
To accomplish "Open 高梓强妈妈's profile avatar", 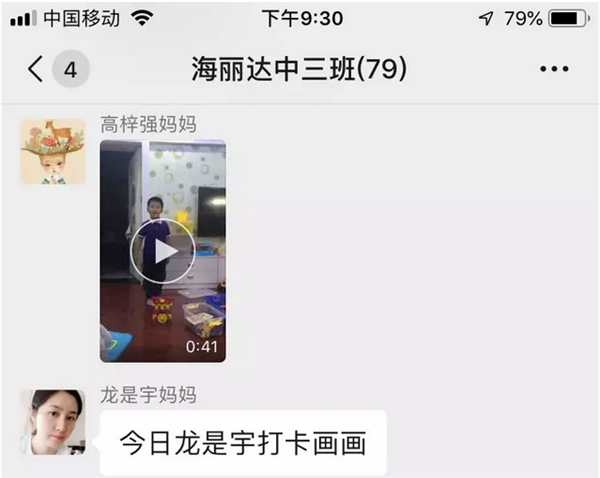I will click(52, 152).
